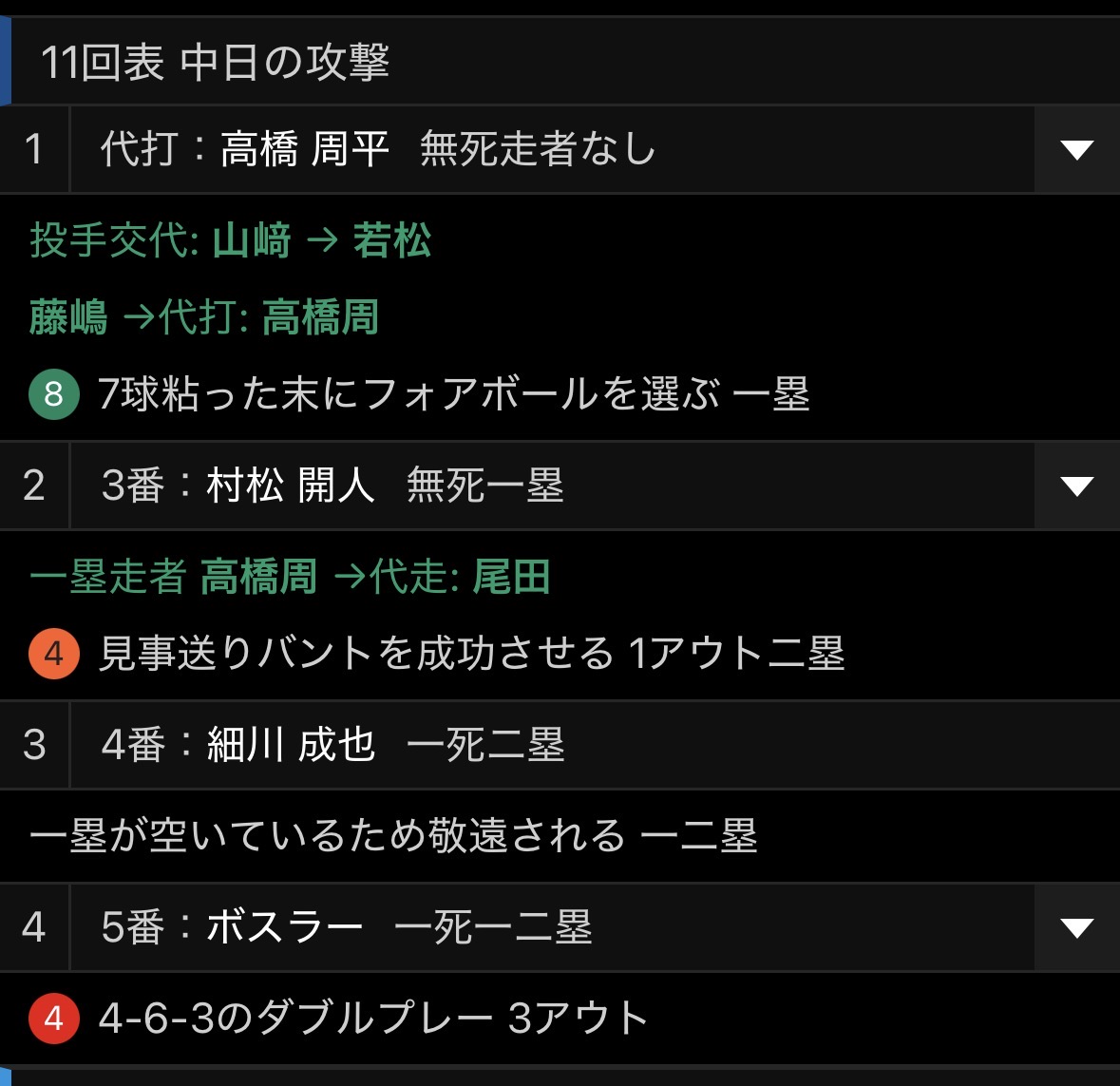Open the 4番 細川 成也 at-bat row
This screenshot has width=1120, height=1086.
click(560, 745)
